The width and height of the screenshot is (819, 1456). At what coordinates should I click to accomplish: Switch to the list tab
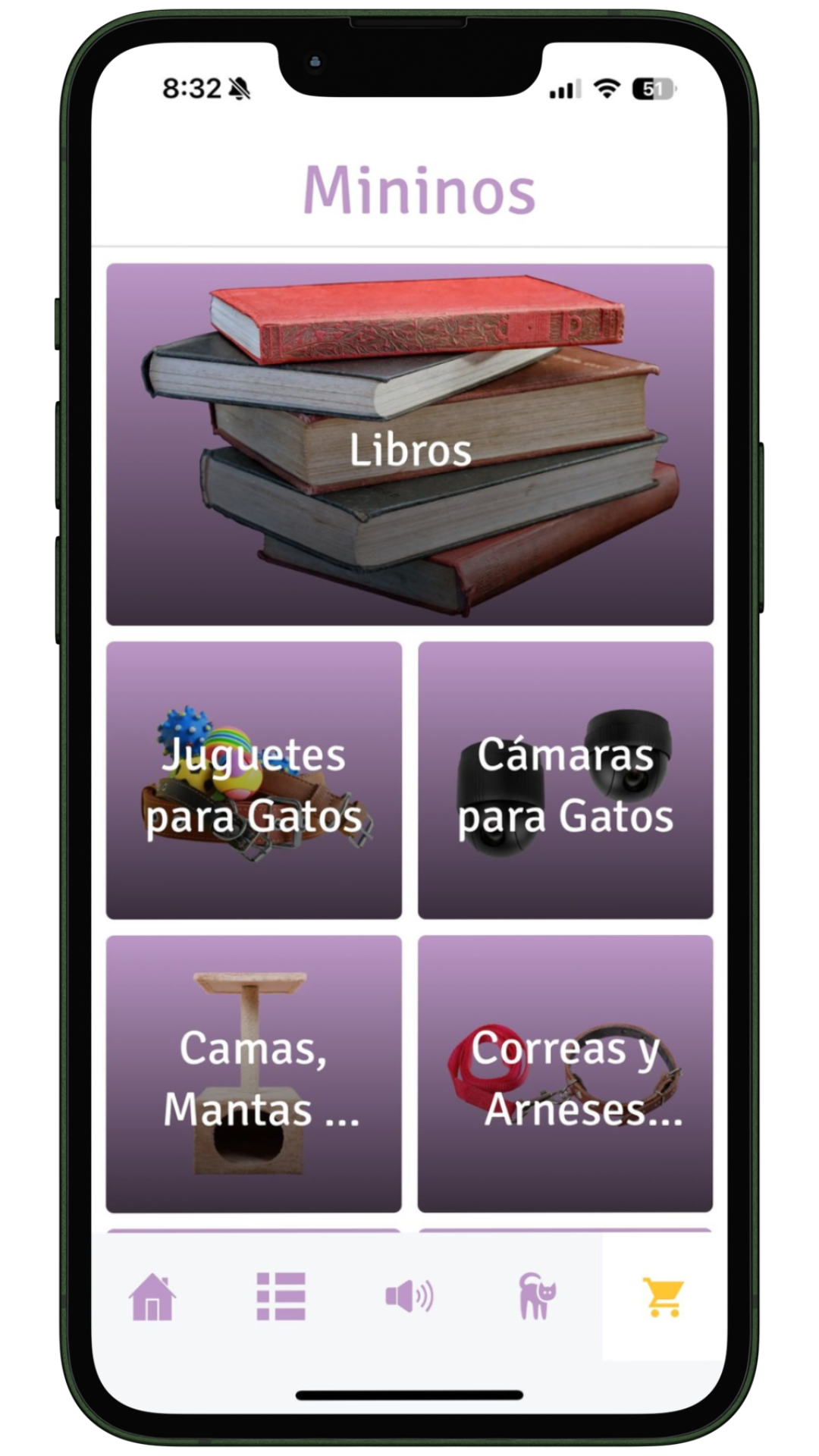[281, 1297]
